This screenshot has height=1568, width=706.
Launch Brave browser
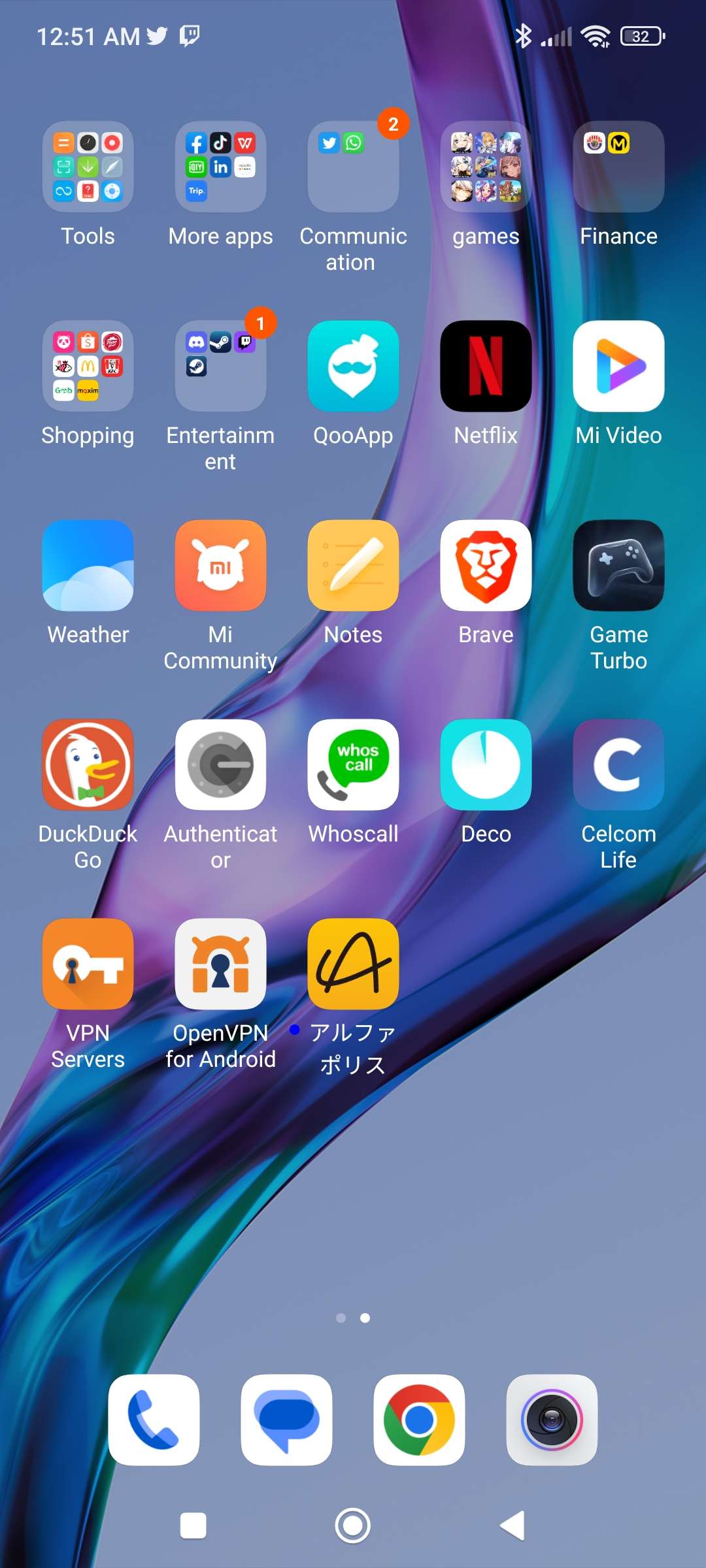tap(486, 565)
